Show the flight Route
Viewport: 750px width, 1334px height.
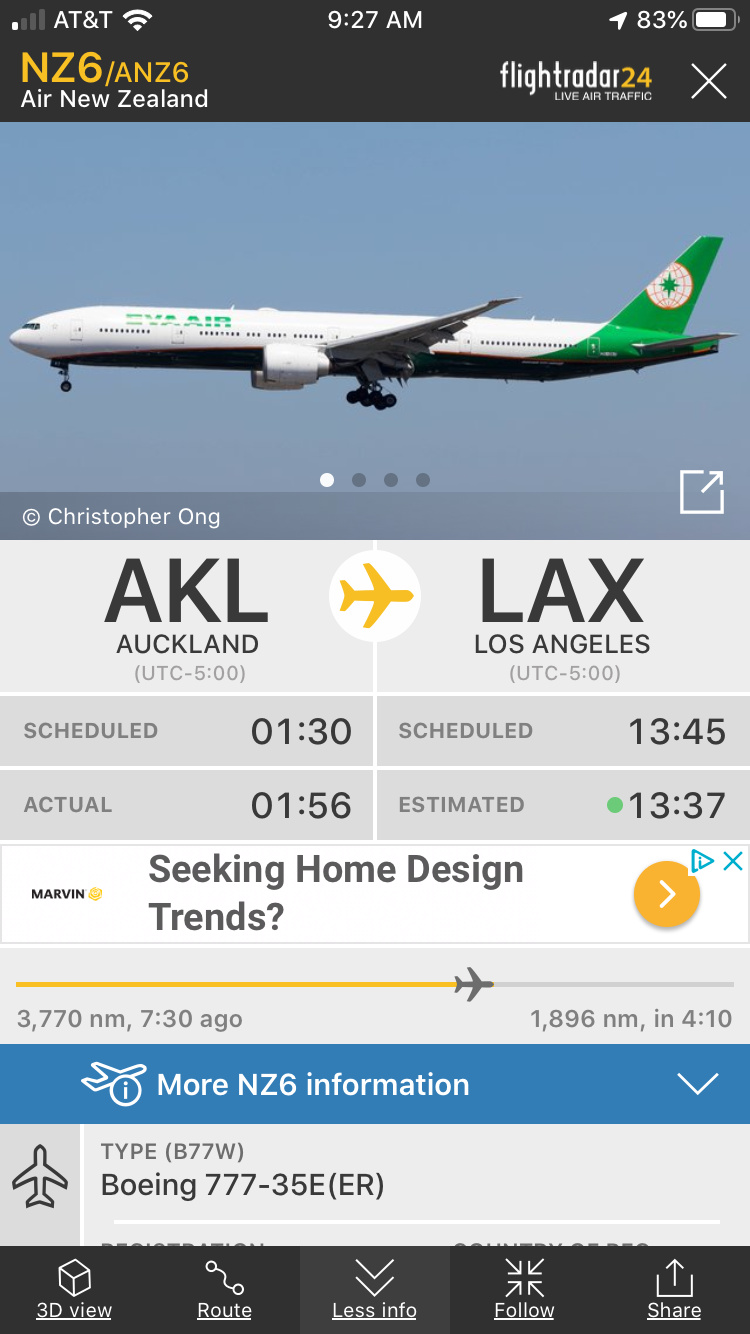point(224,1289)
